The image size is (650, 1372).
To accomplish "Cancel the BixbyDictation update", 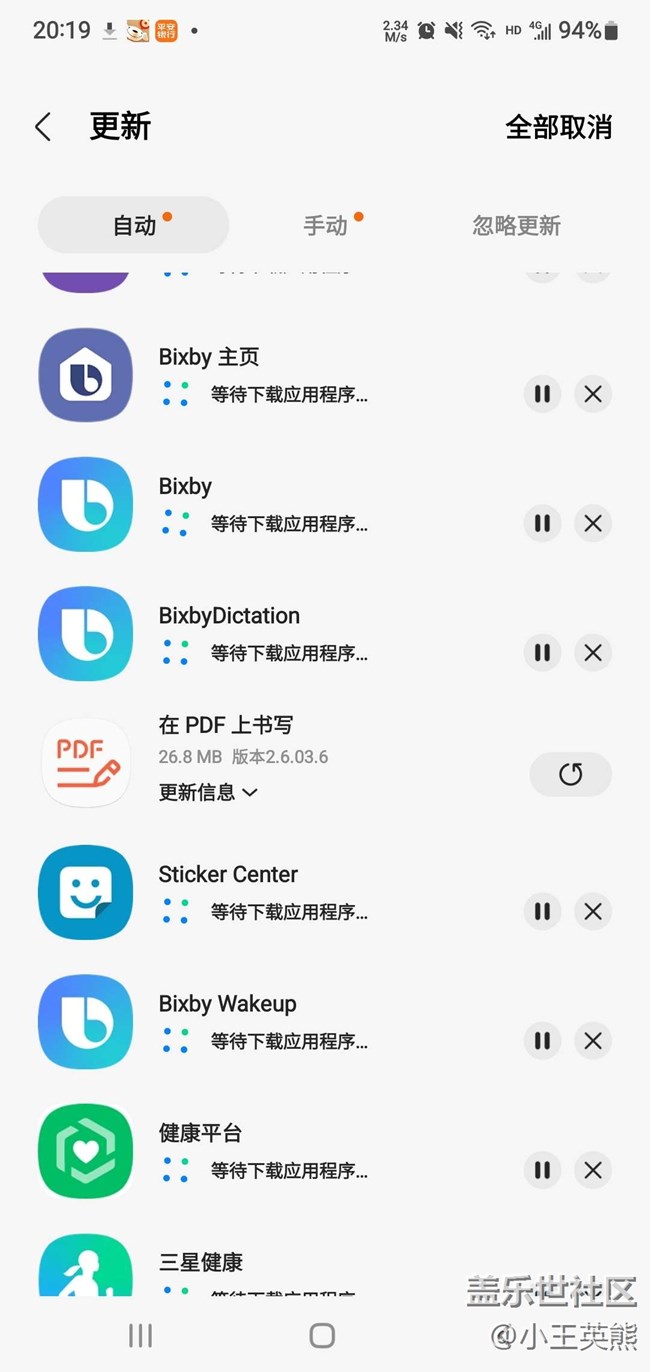I will pyautogui.click(x=593, y=653).
